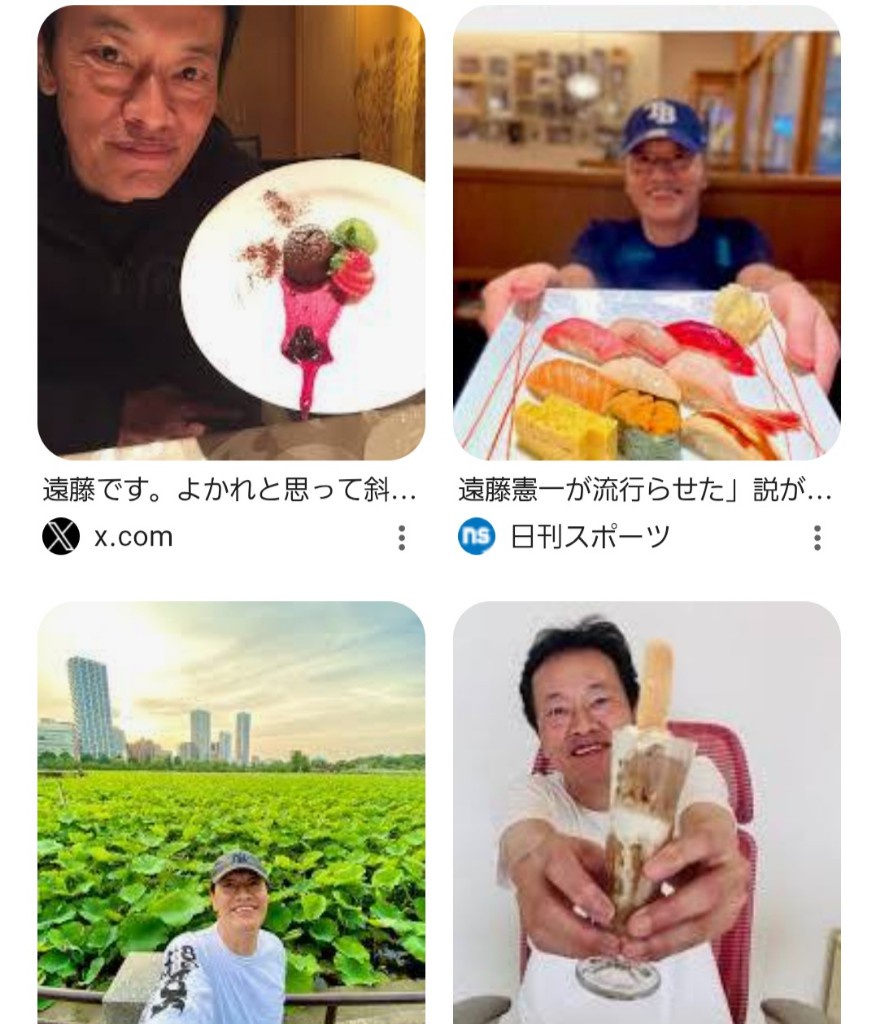Screen dimensions: 878x1024
Task: Open the x.com dessert plate image result
Action: 231,232
